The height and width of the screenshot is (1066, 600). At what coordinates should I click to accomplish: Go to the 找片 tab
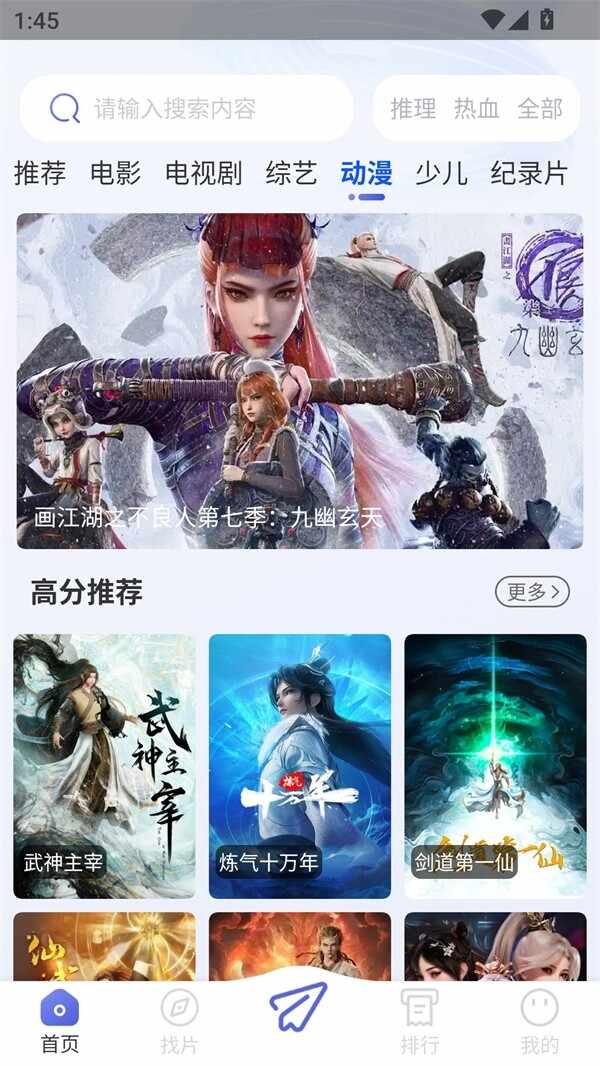[x=179, y=1020]
